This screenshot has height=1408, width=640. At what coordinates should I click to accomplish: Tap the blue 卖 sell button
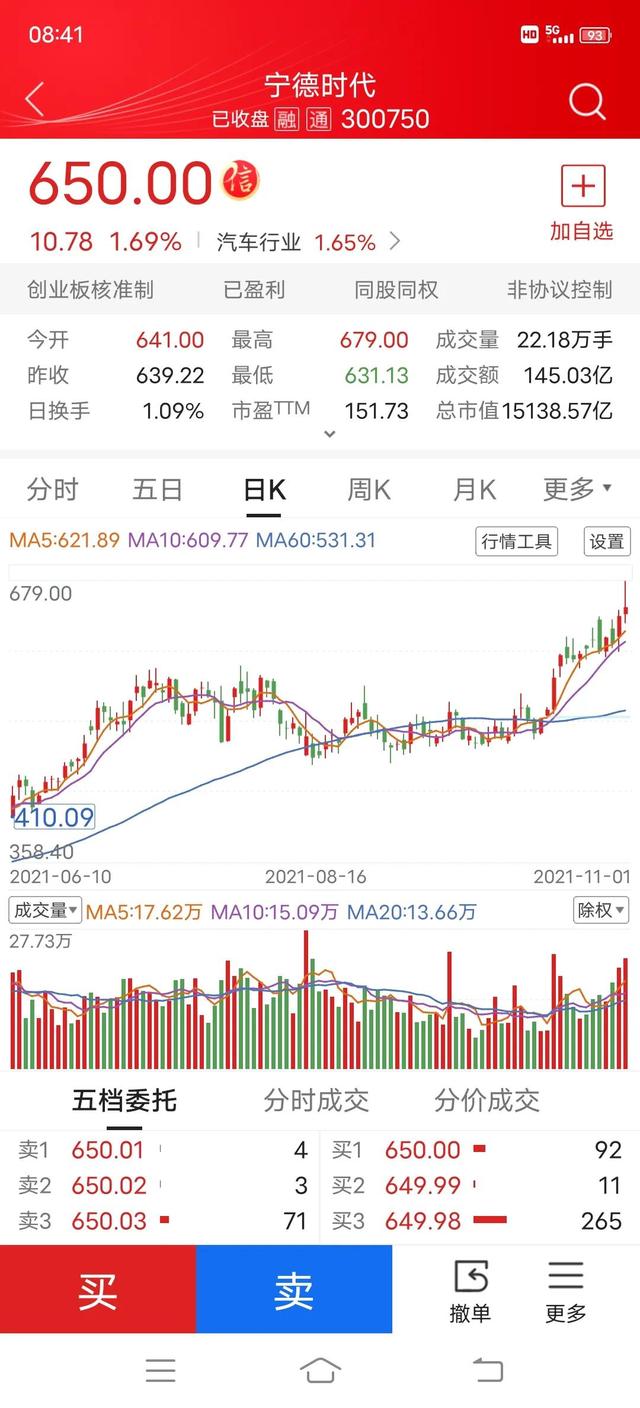point(294,1290)
